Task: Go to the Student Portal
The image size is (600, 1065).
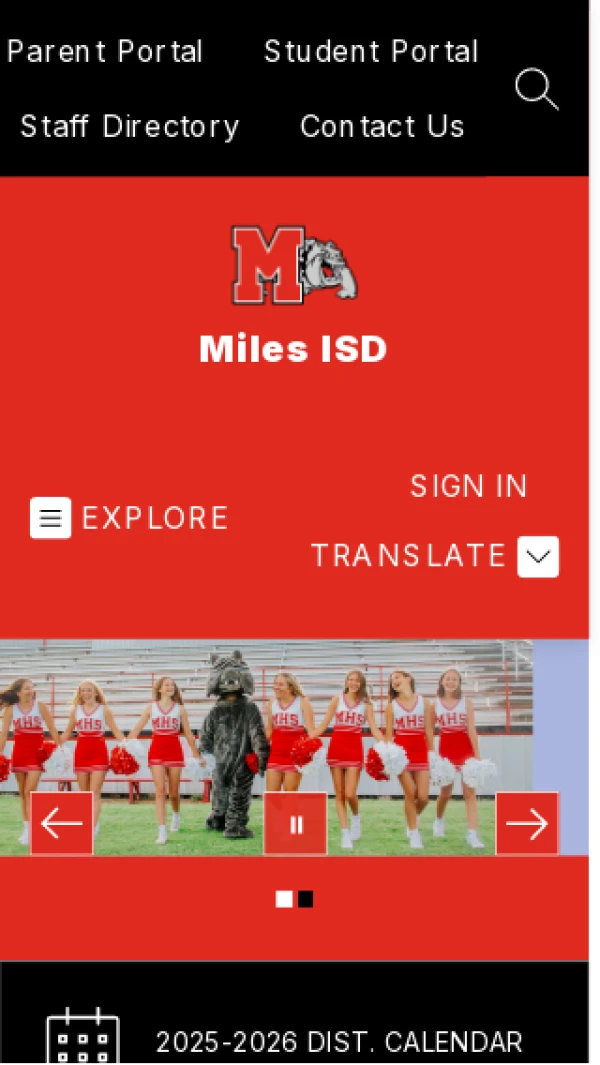Action: click(371, 52)
